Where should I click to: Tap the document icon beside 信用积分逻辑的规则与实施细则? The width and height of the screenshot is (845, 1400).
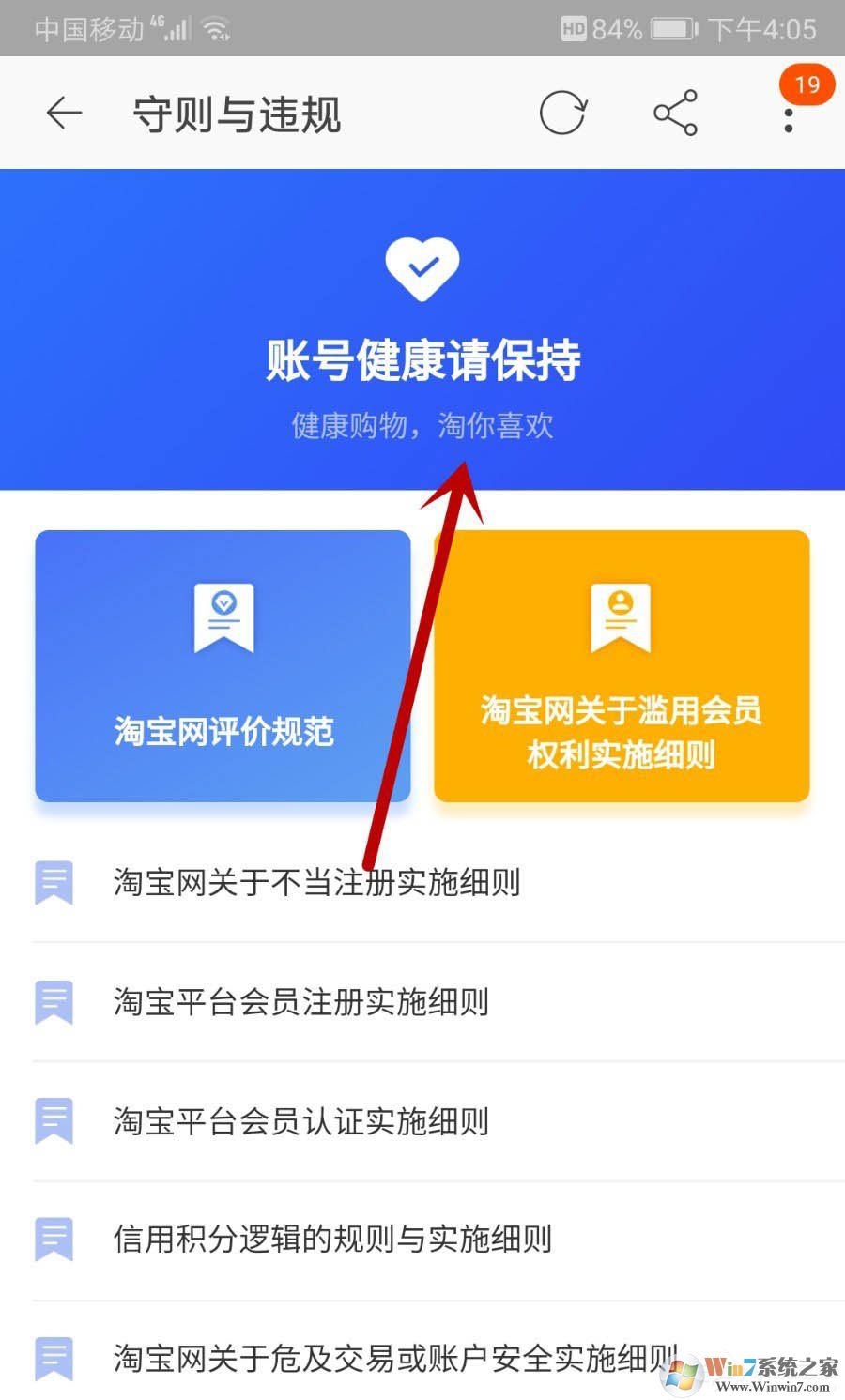tap(54, 1239)
